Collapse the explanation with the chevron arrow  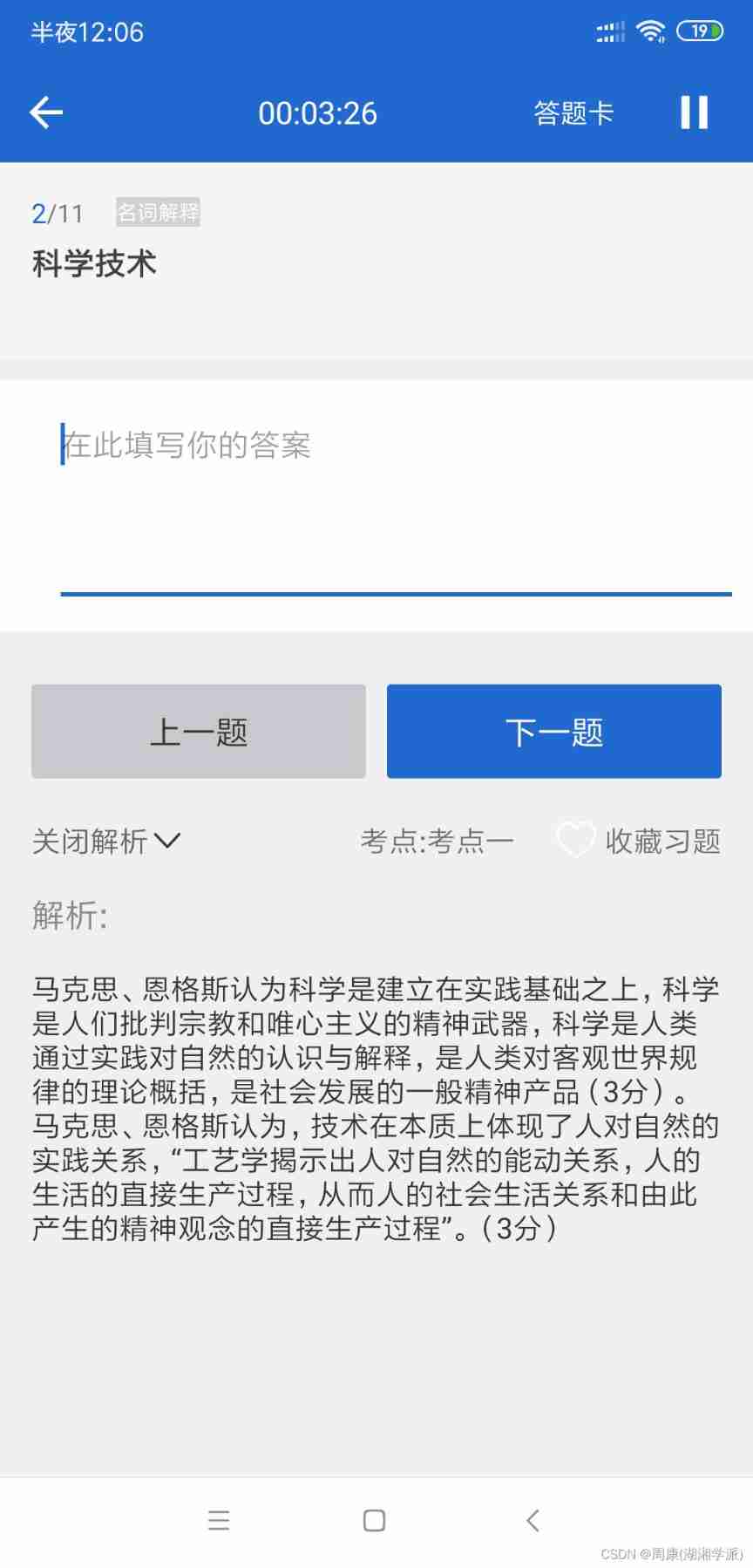pos(169,842)
